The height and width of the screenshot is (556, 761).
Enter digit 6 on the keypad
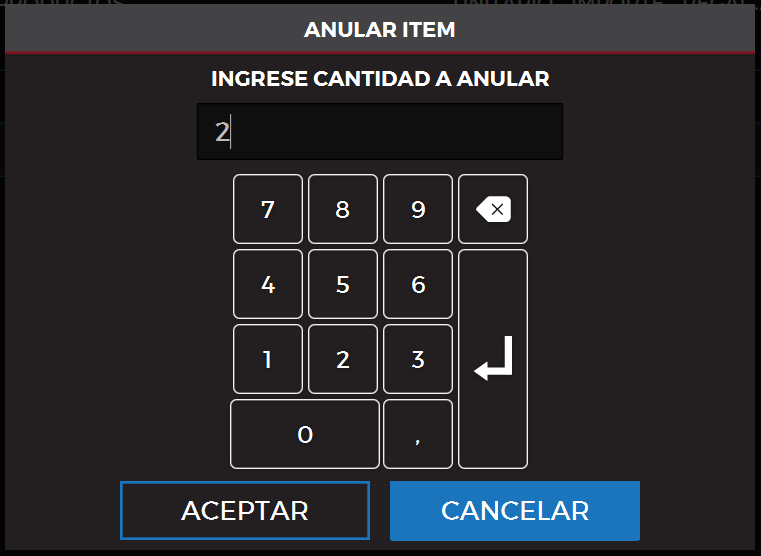[418, 284]
